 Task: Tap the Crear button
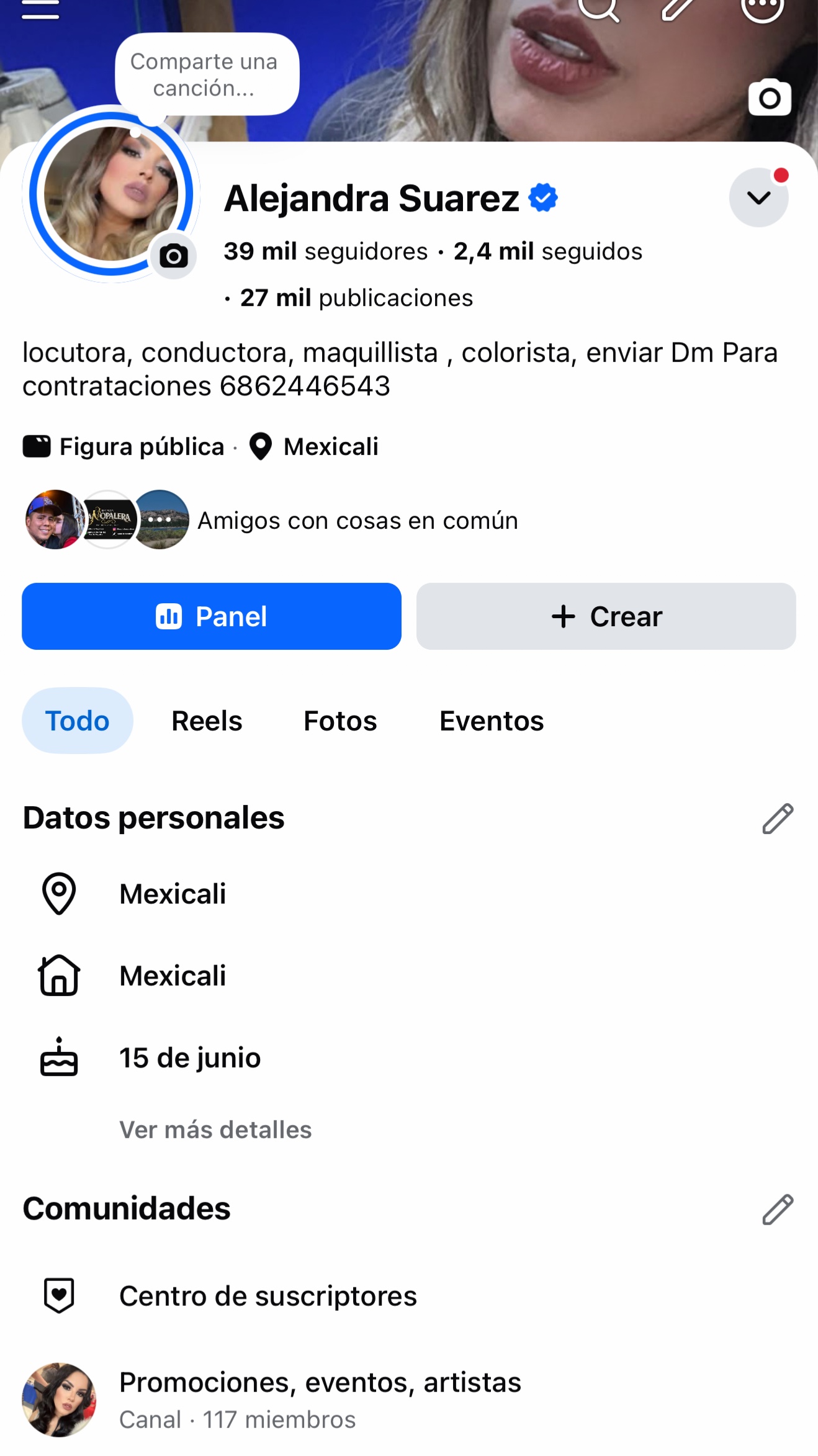(606, 616)
